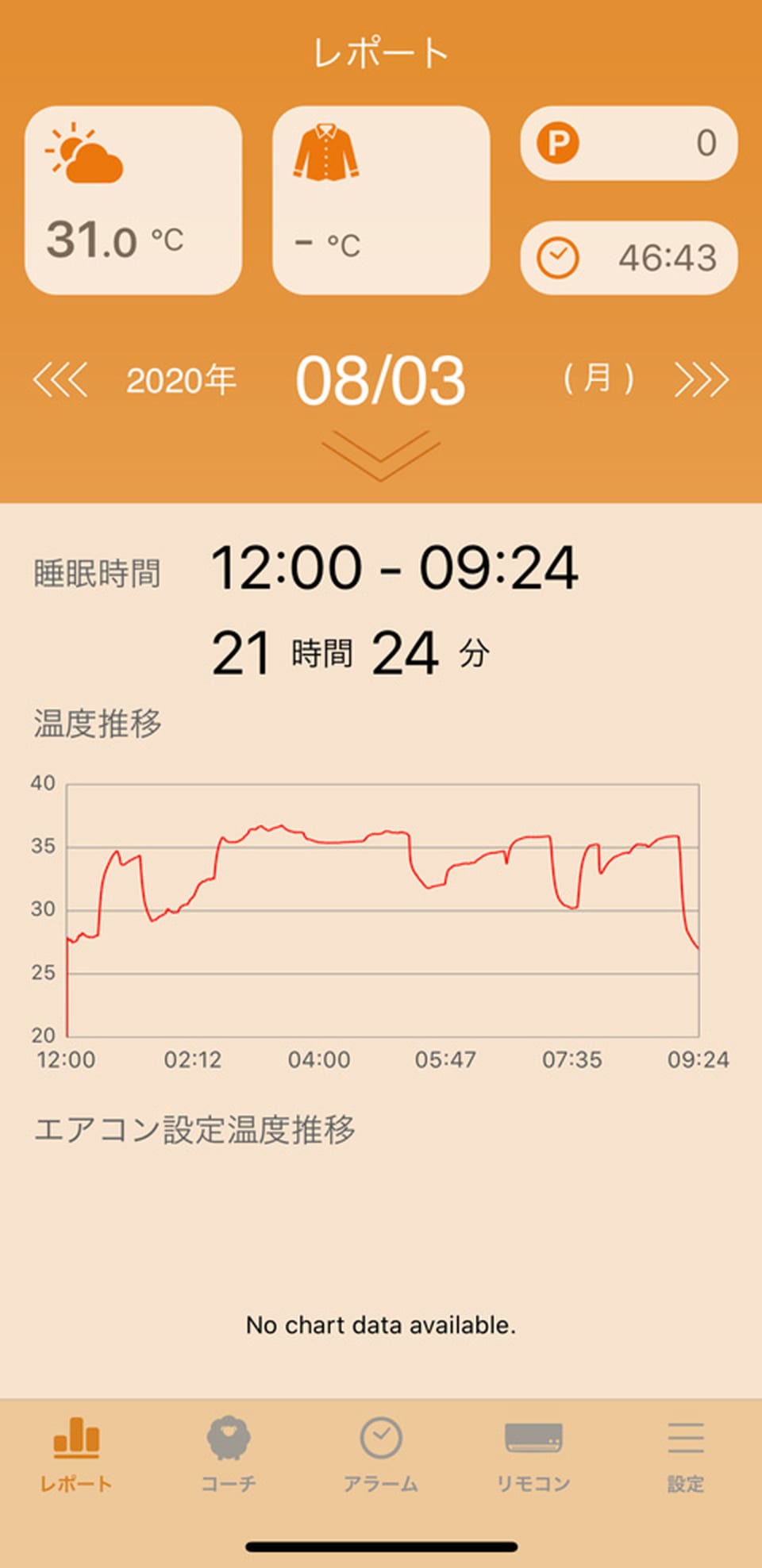The width and height of the screenshot is (762, 1568).
Task: Open the 46:43 clock time pill
Action: pos(629,258)
